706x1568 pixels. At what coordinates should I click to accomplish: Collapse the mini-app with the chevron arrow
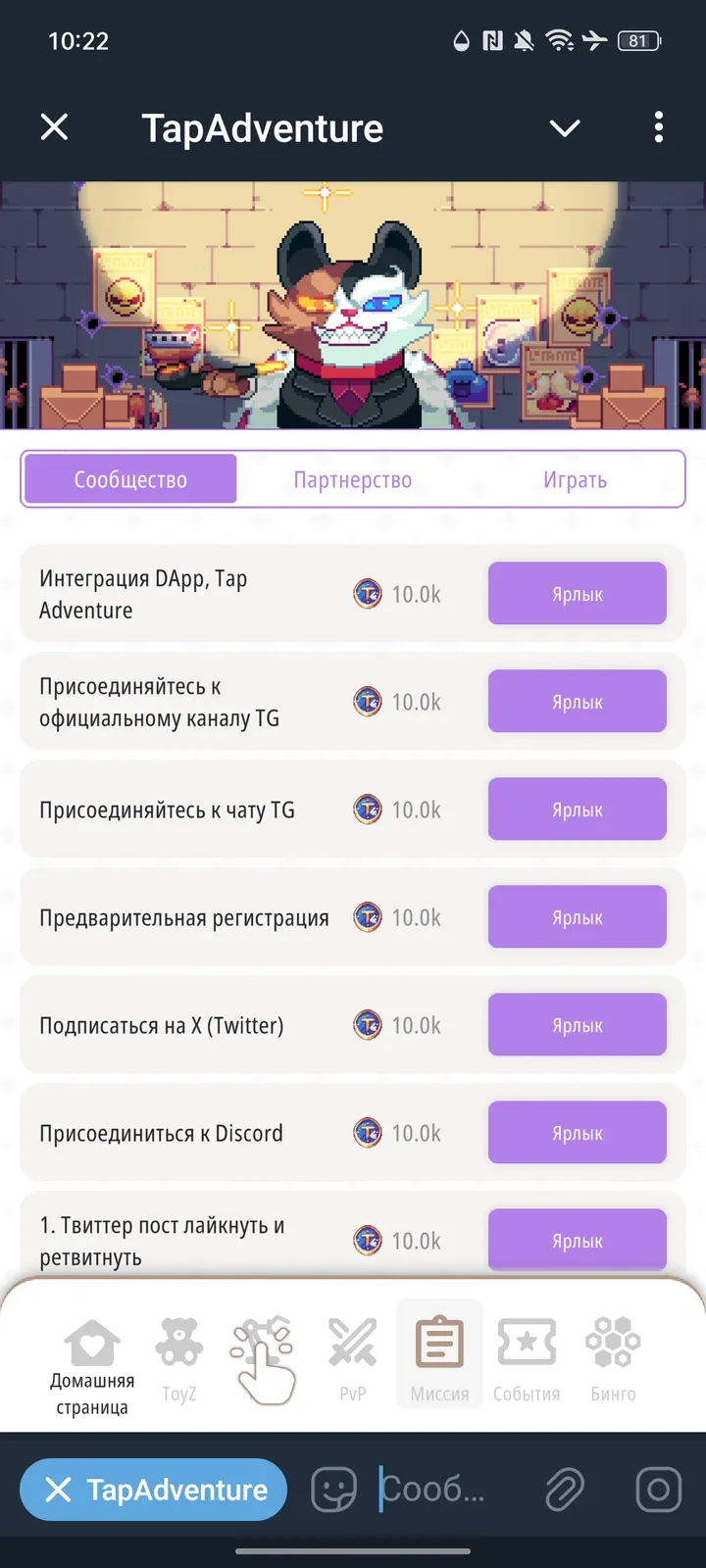click(564, 127)
